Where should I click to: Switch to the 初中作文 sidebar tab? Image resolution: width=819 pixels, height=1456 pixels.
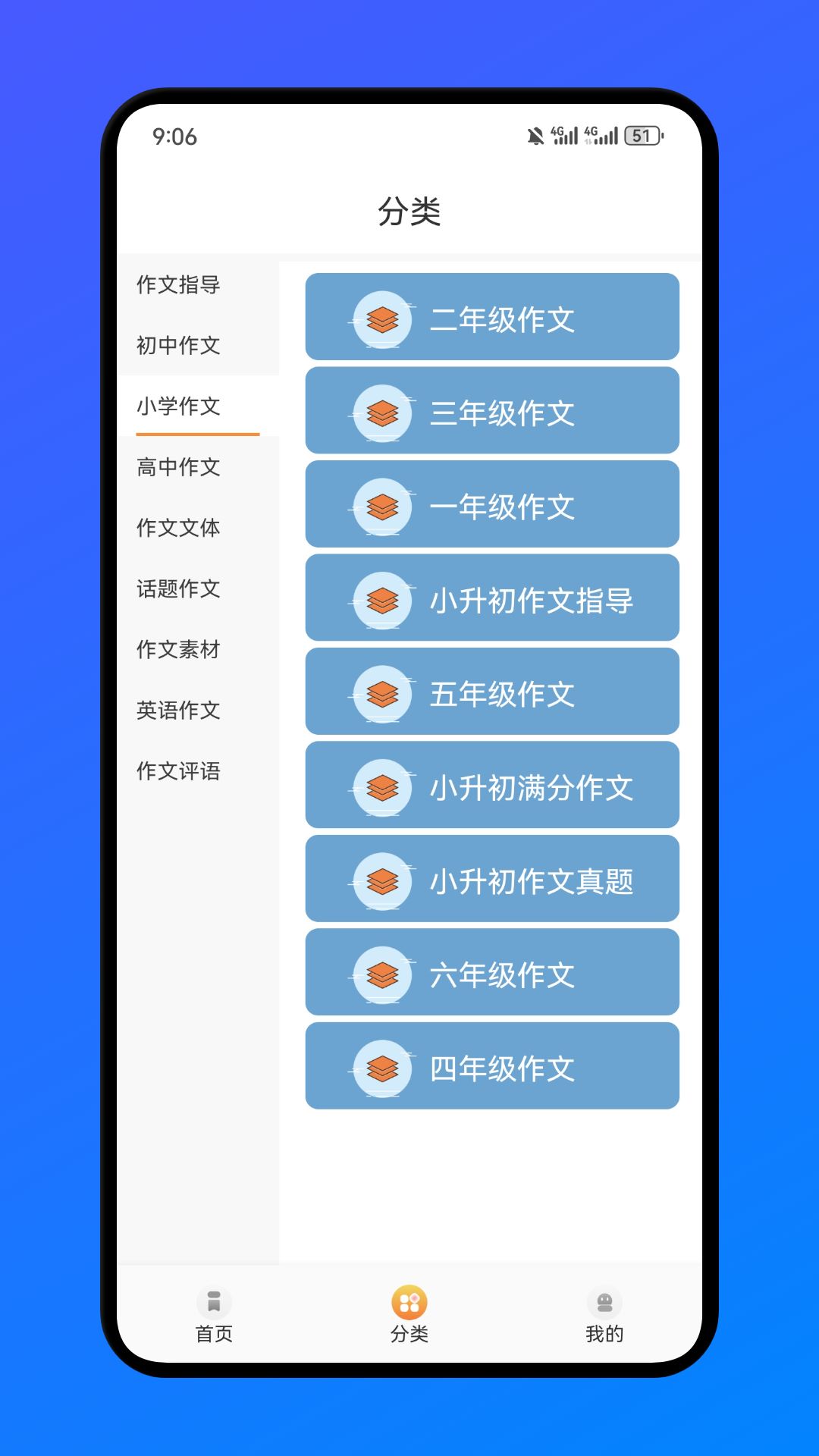point(177,346)
